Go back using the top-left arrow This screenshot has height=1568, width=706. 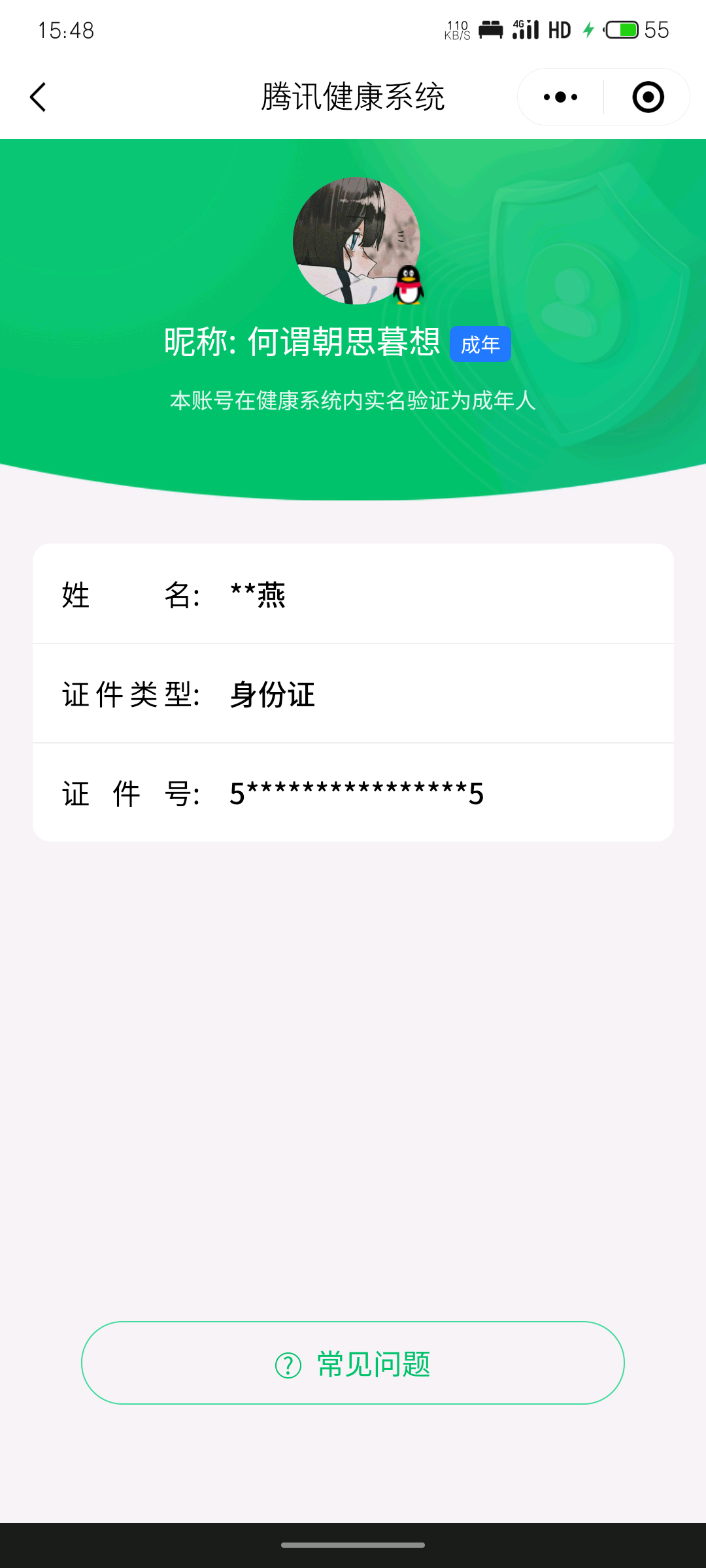tap(39, 97)
